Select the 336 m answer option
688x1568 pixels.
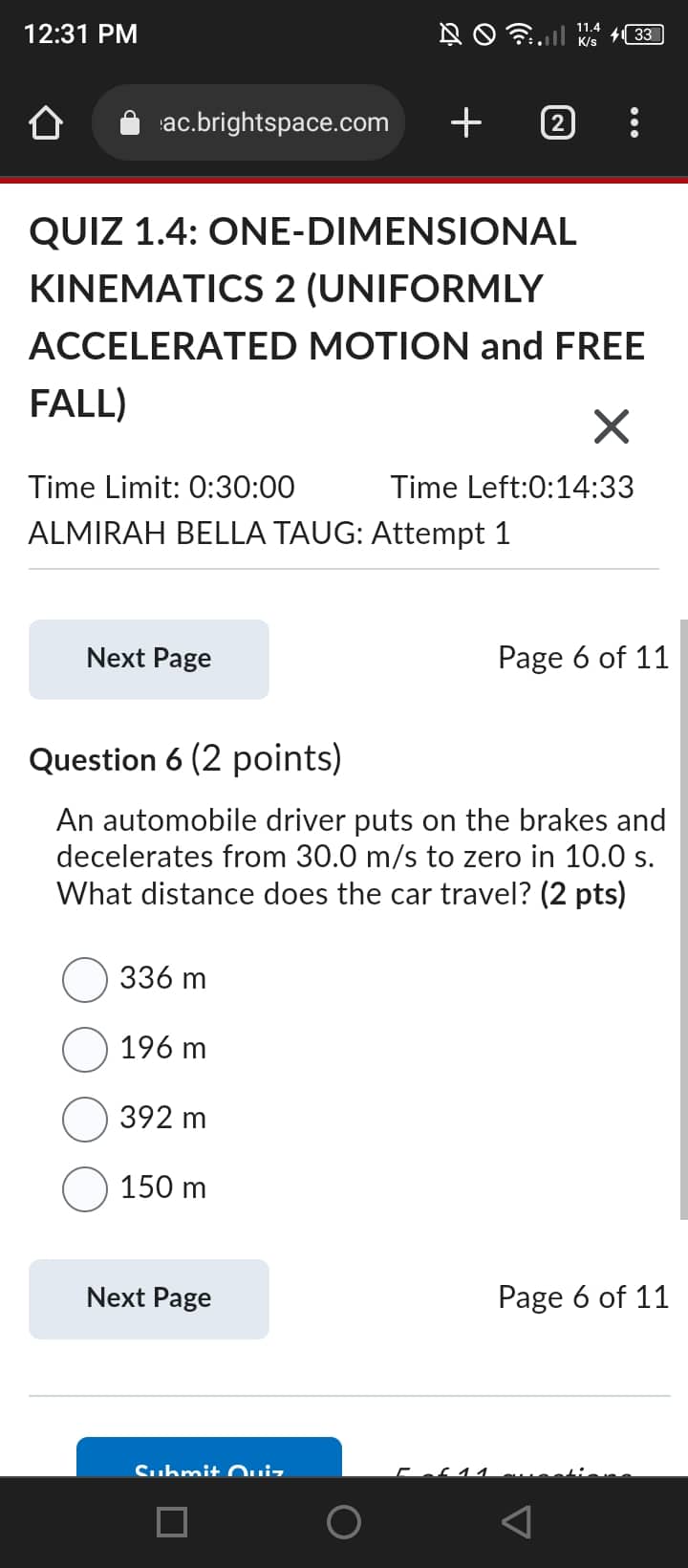(84, 978)
